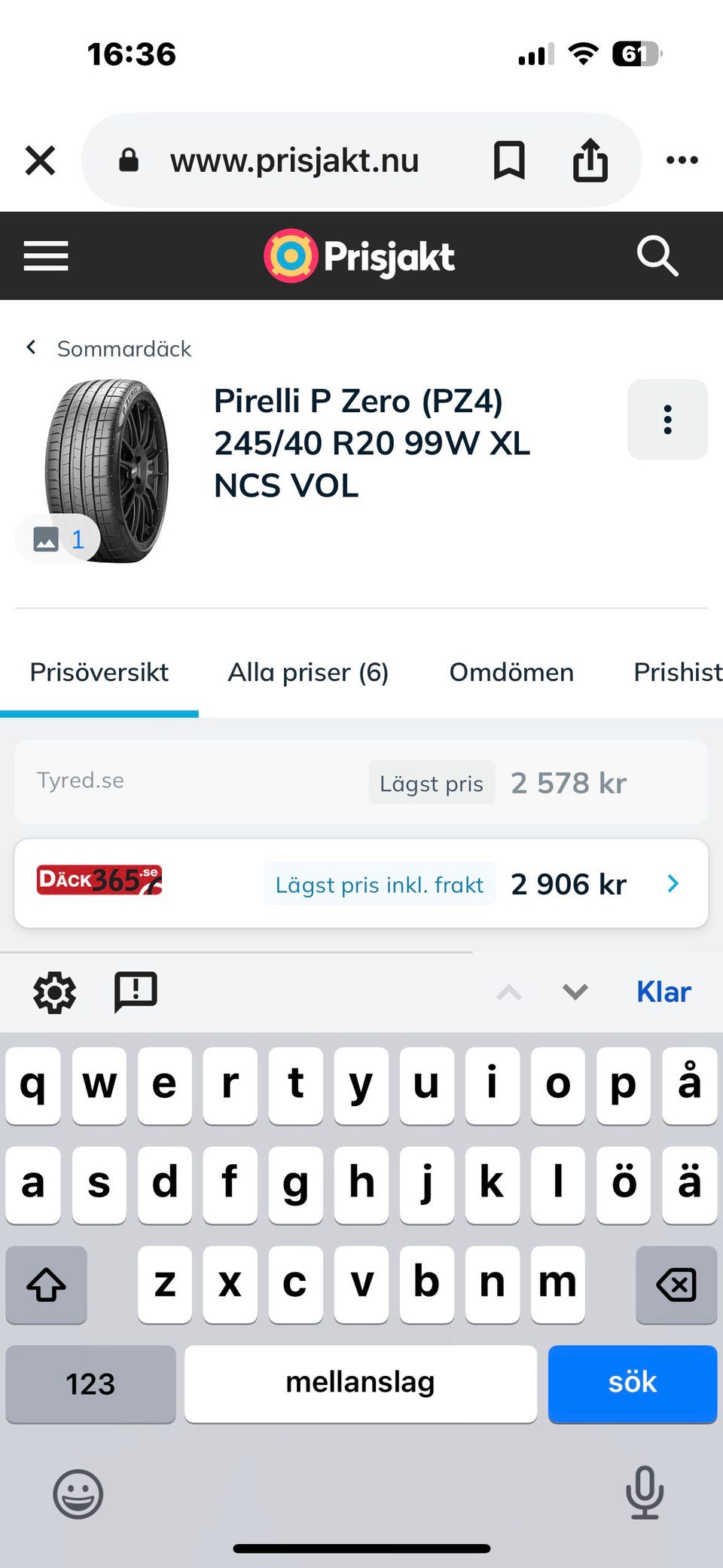
Task: Jump to next field with down chevron
Action: pos(575,992)
